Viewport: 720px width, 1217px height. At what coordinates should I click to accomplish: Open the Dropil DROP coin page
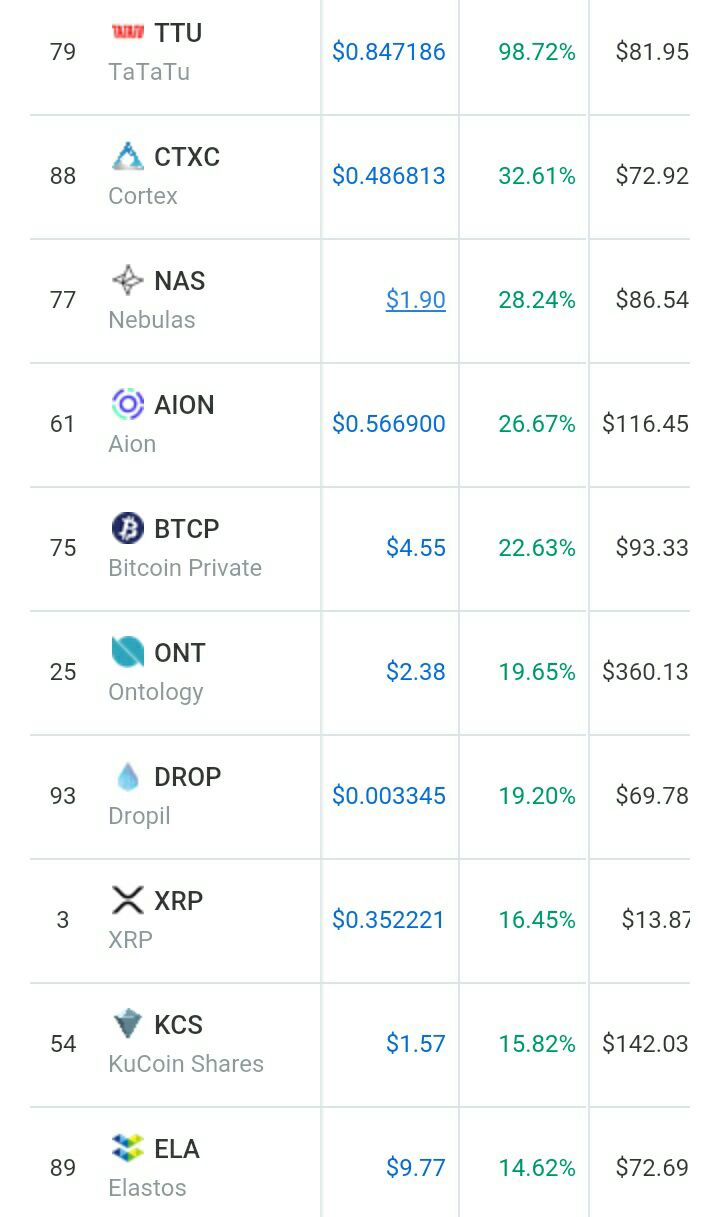165,795
